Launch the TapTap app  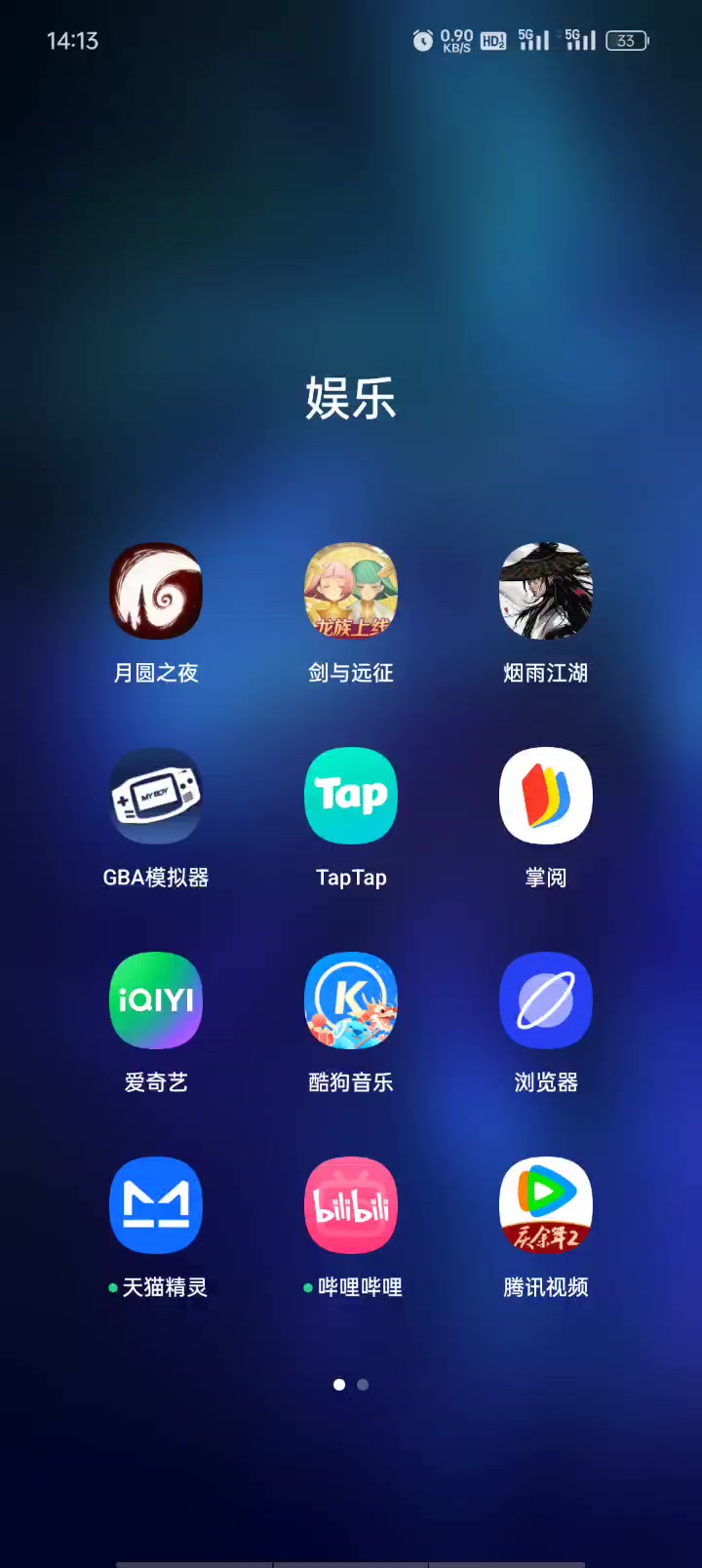351,796
